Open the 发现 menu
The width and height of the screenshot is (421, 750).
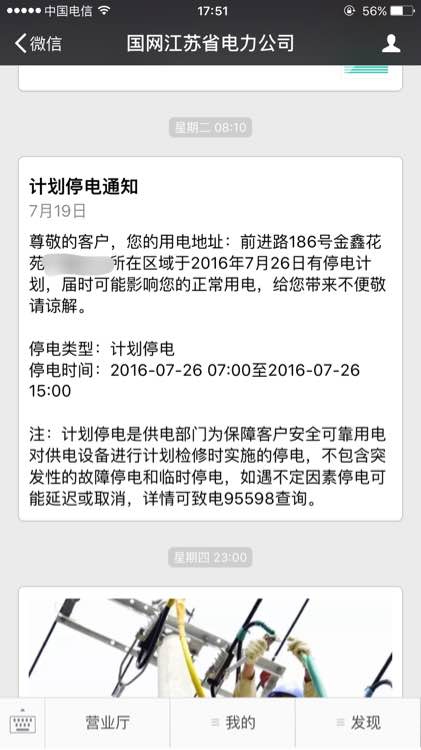pos(358,724)
